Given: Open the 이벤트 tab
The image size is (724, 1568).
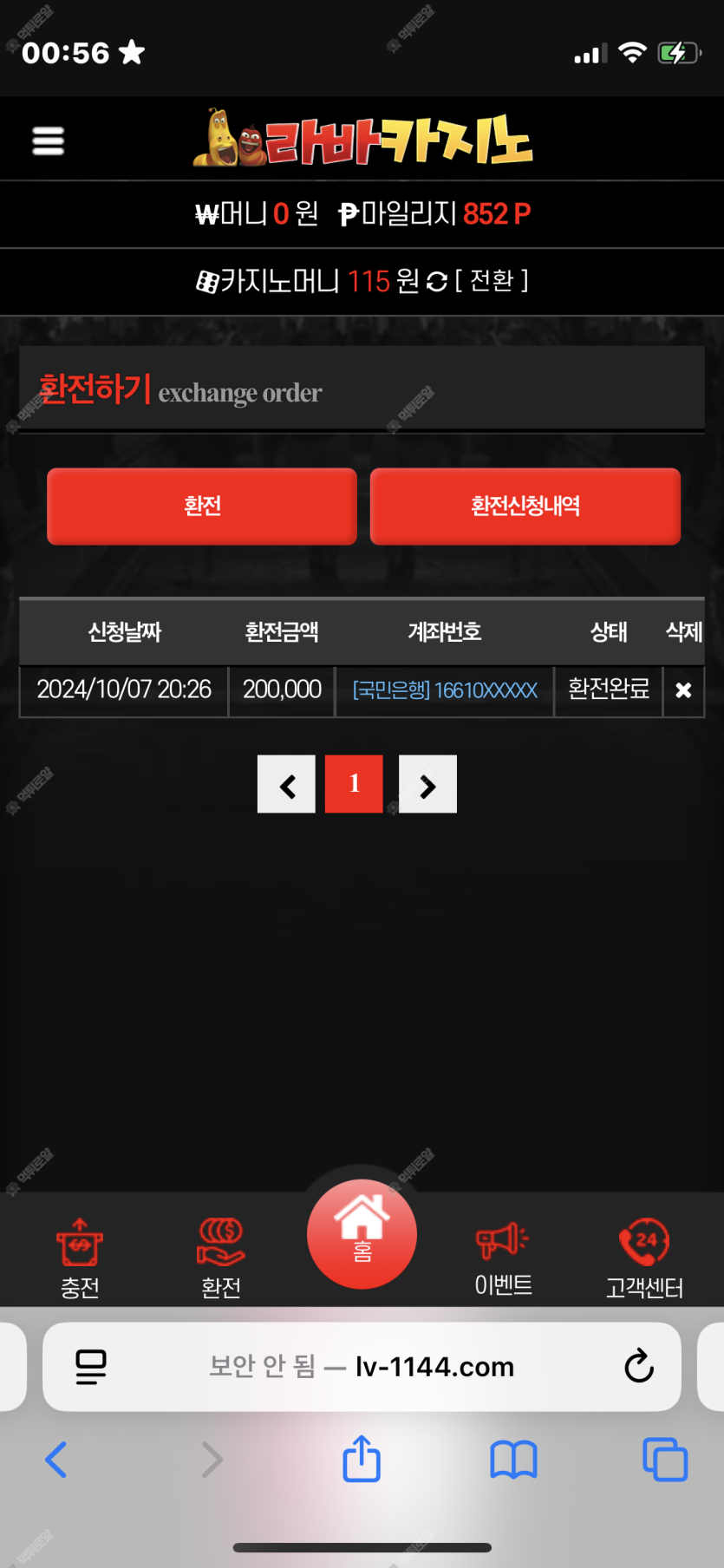Looking at the screenshot, I should click(503, 1258).
